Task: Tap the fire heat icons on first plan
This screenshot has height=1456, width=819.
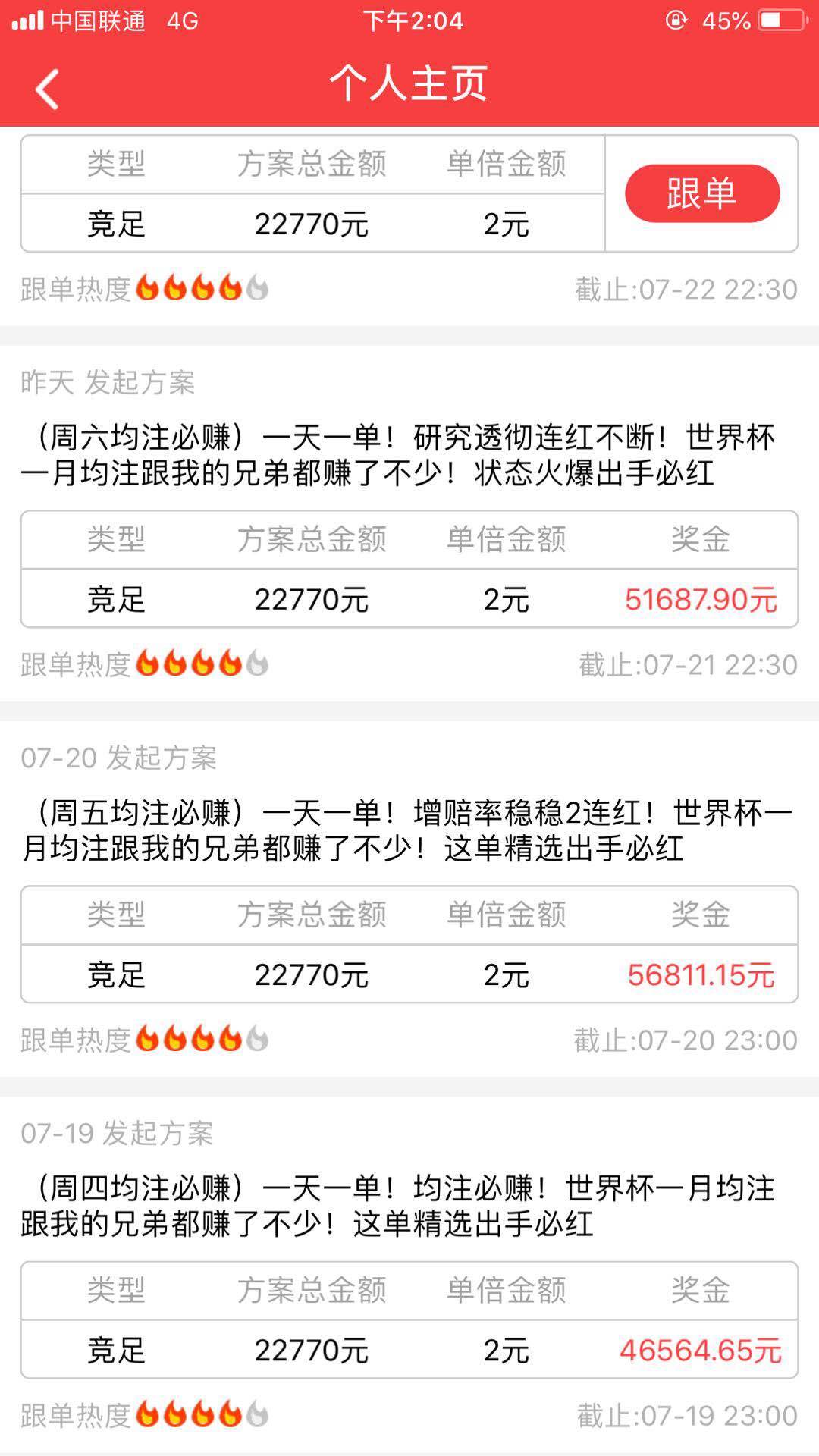Action: click(201, 287)
